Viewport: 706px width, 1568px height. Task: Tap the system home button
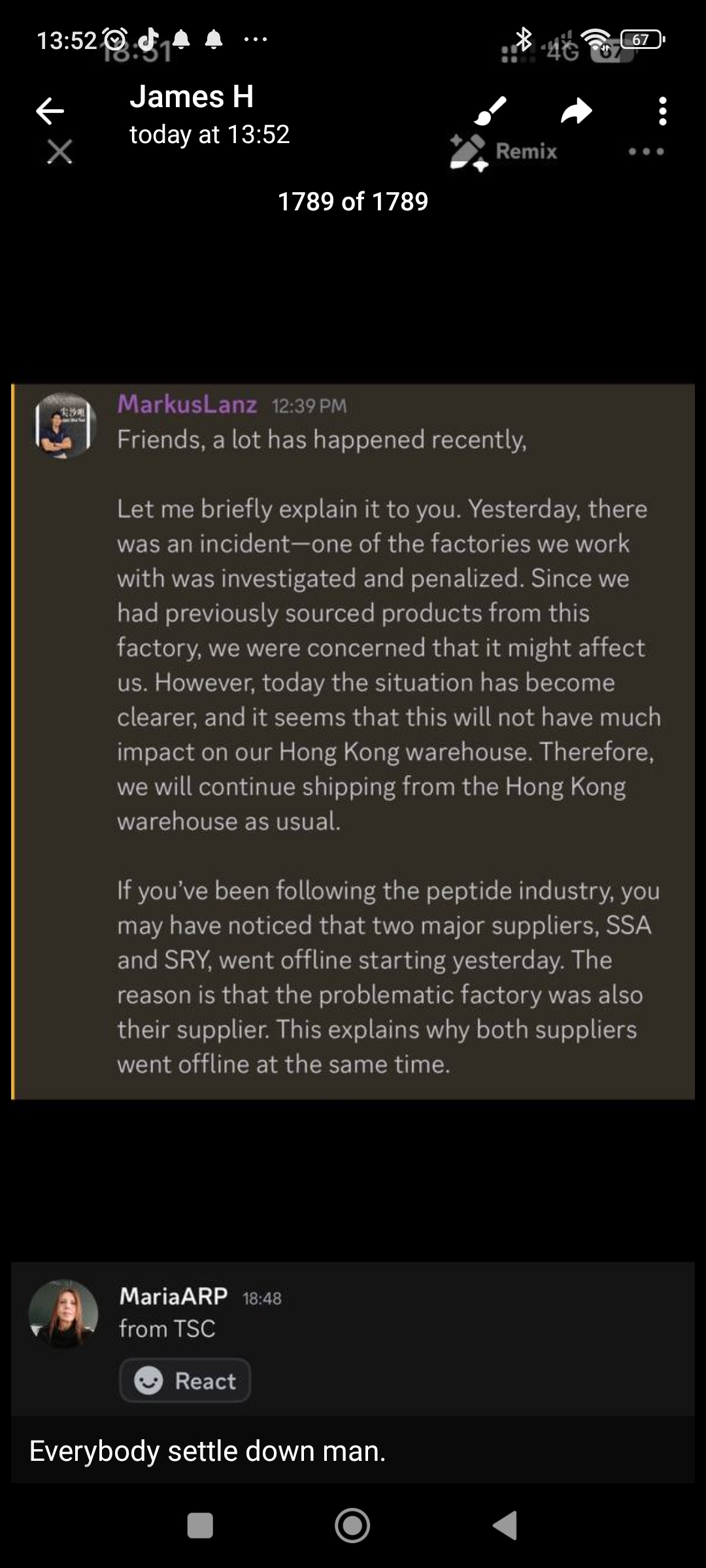352,1526
